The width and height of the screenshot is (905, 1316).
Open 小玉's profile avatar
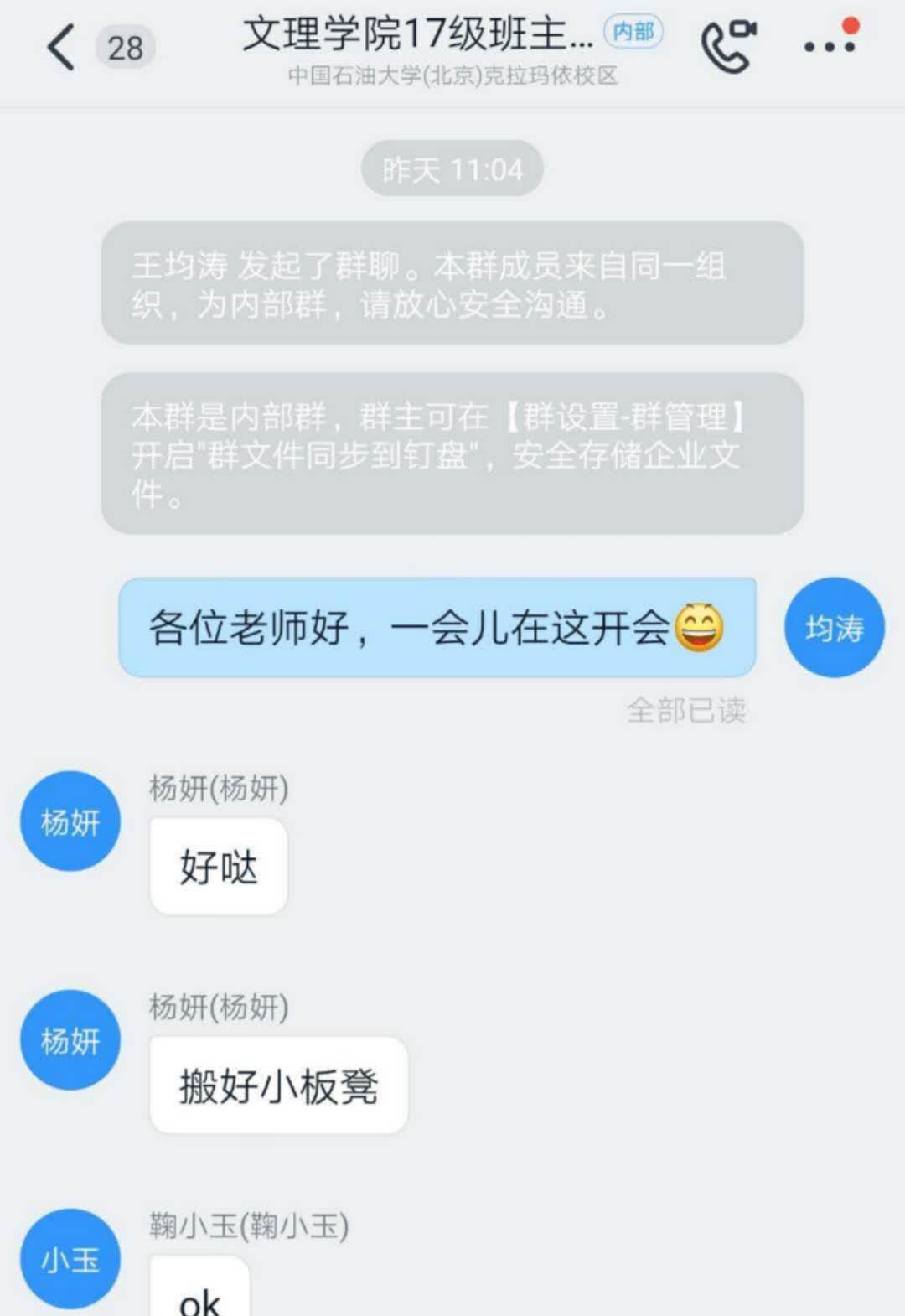click(70, 1258)
